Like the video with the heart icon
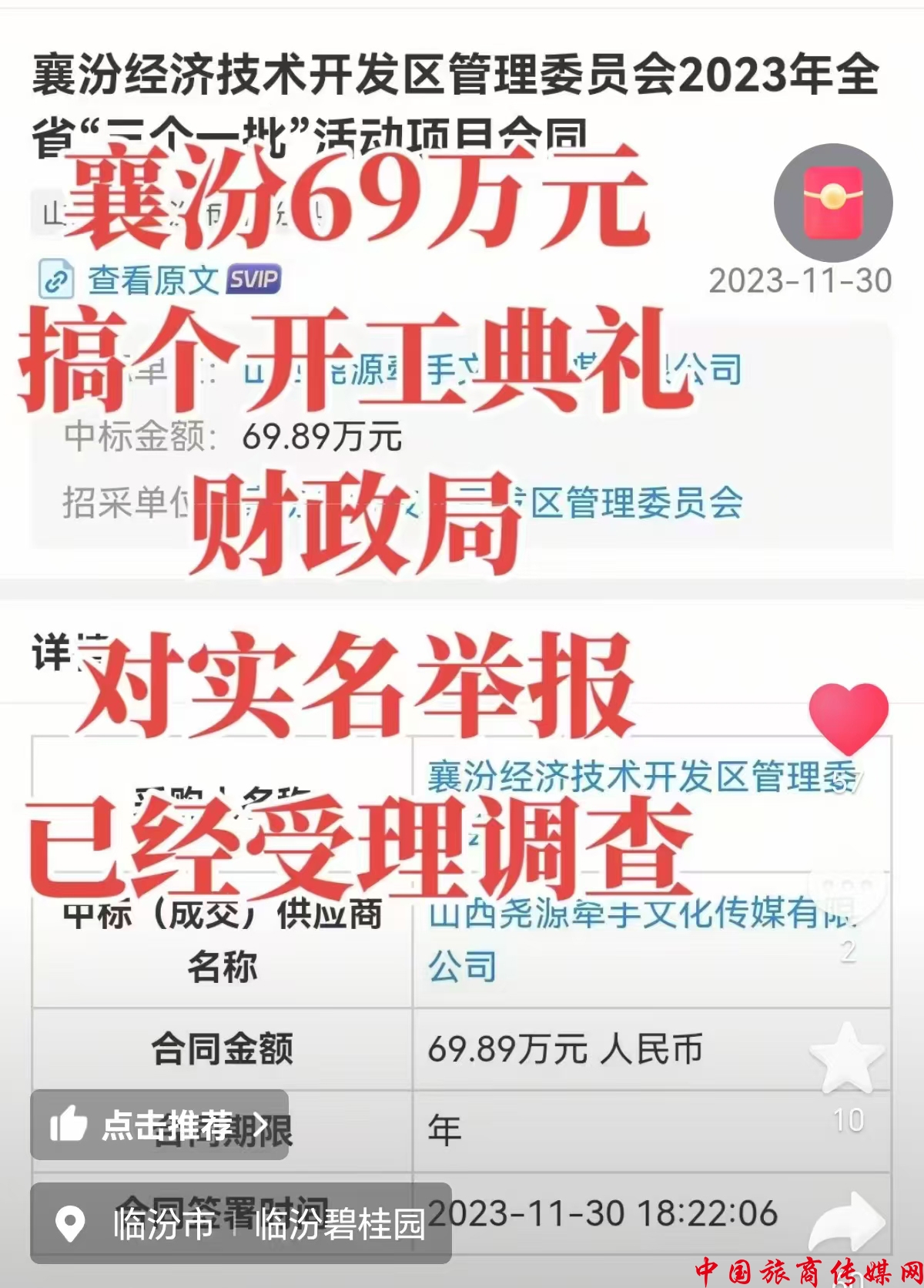924x1288 pixels. click(848, 718)
